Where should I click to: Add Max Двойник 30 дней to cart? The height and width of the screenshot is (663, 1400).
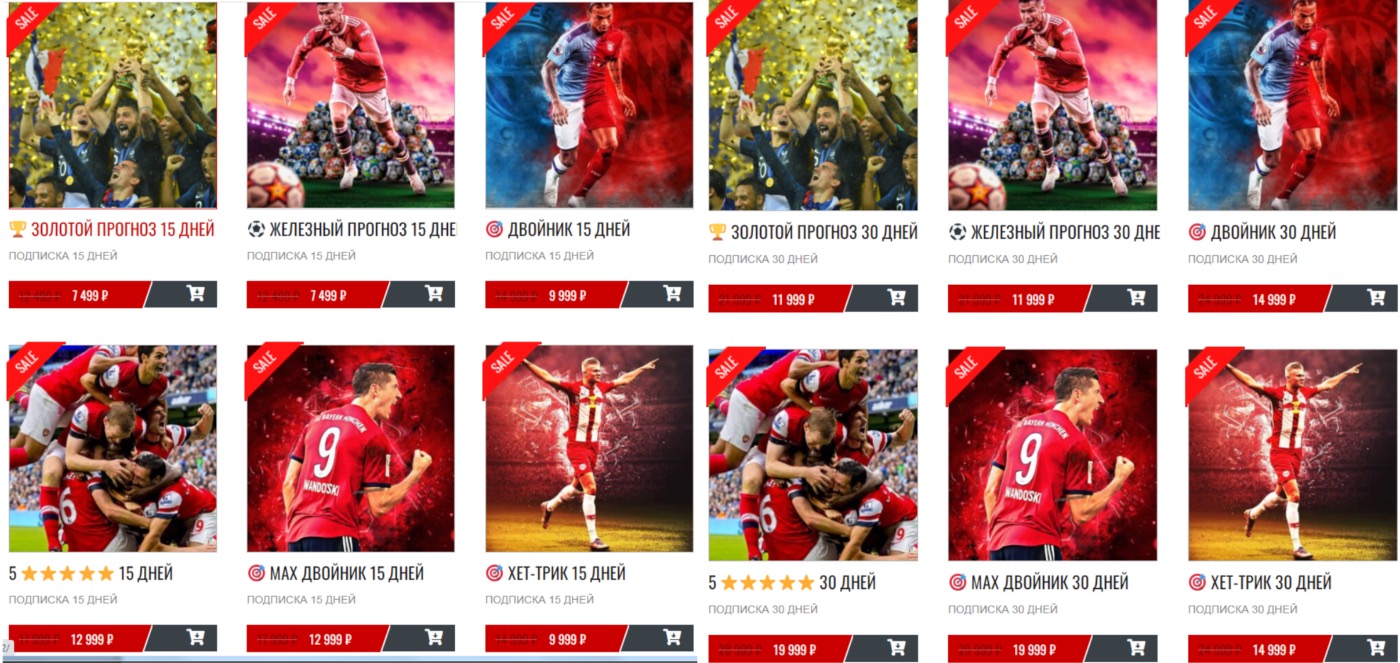click(x=1136, y=649)
